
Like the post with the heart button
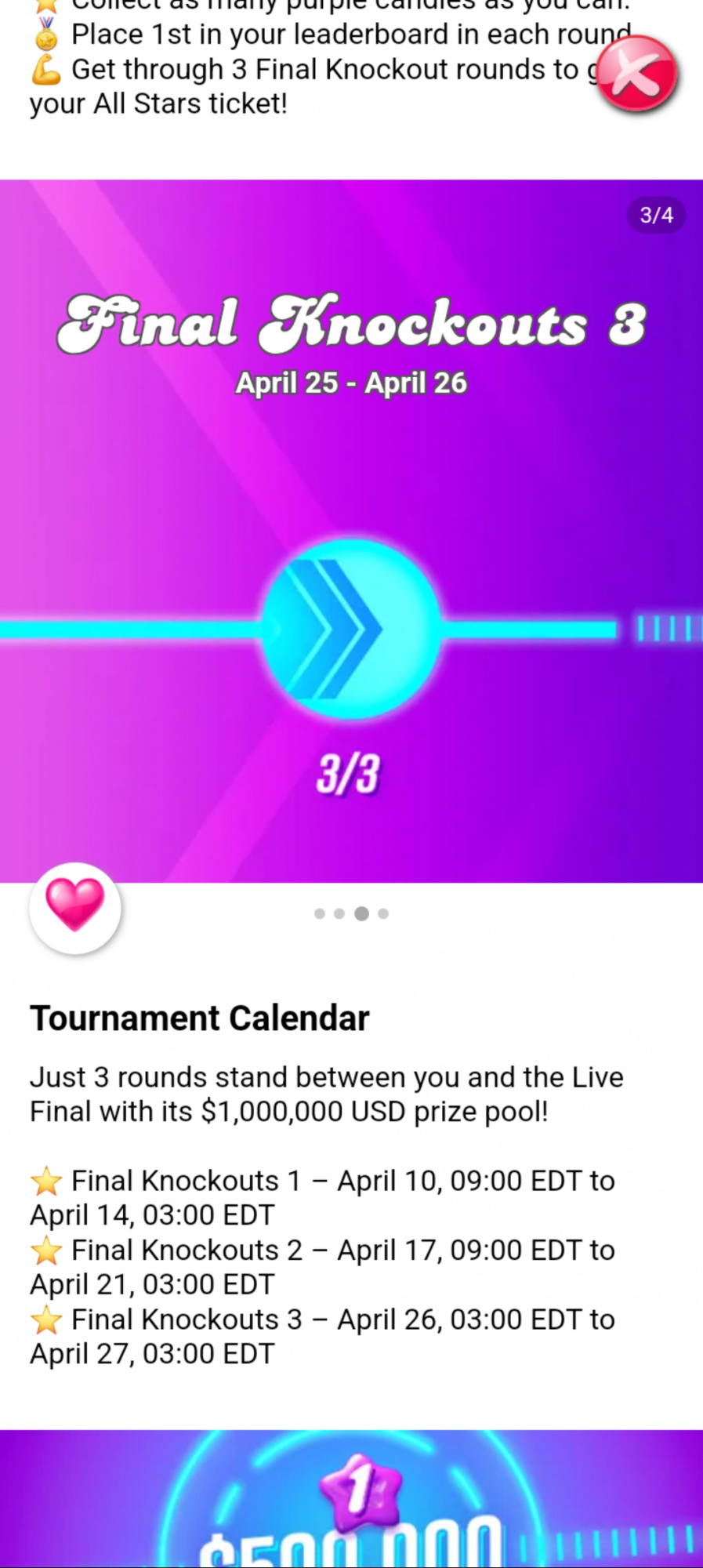(x=75, y=906)
